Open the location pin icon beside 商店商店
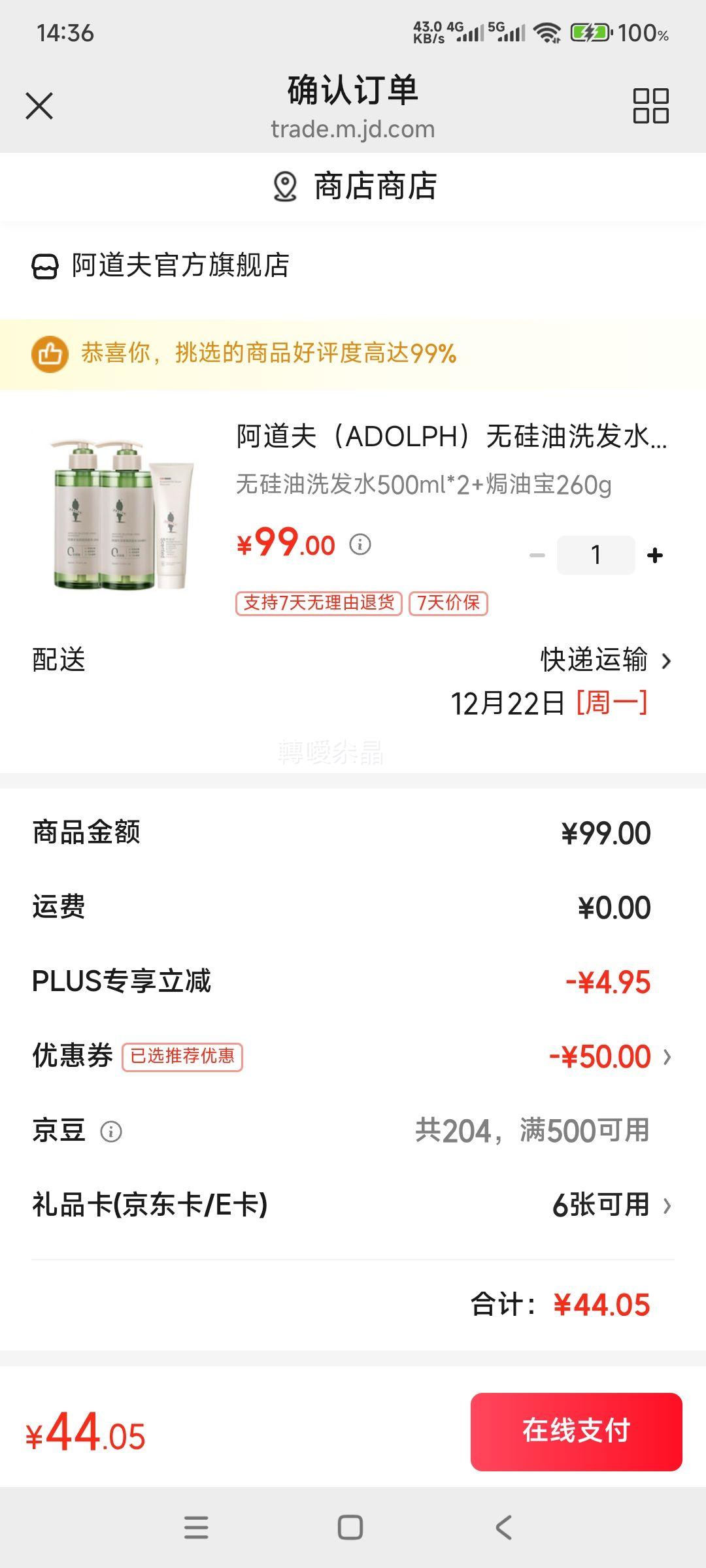Viewport: 706px width, 1568px height. (x=282, y=188)
